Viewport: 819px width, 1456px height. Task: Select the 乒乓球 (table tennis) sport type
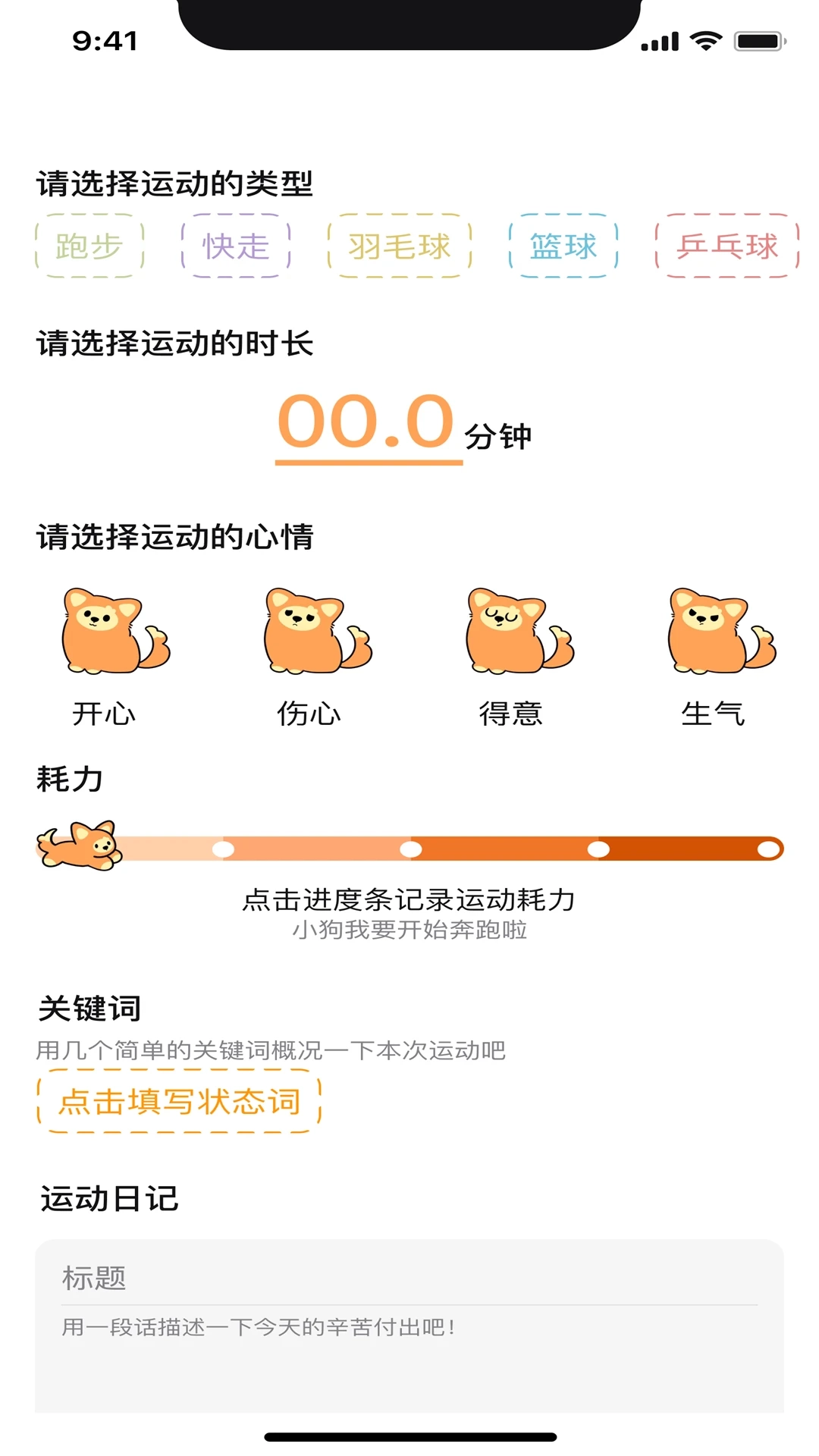tap(726, 246)
